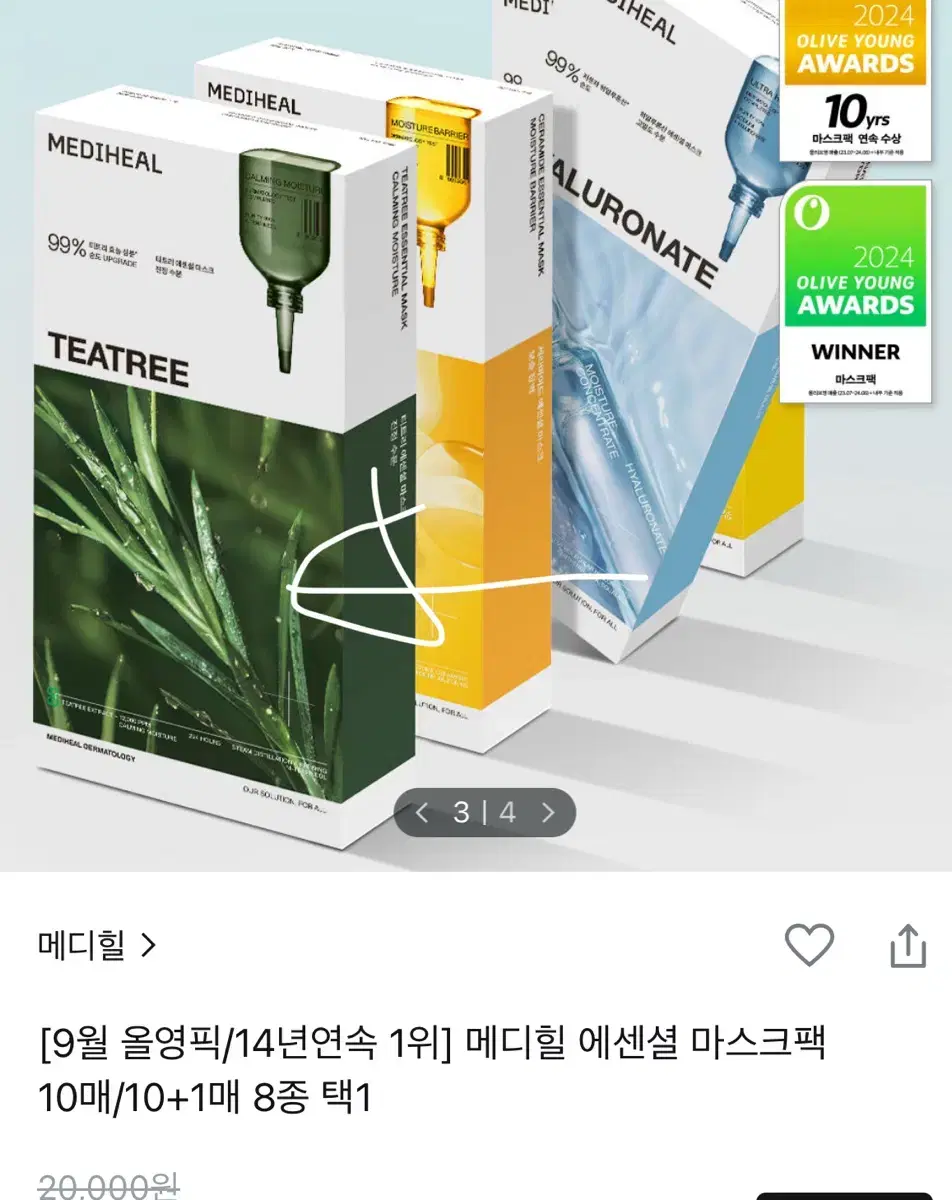
Task: Click the 3 | 4 image counter pill
Action: coord(482,813)
